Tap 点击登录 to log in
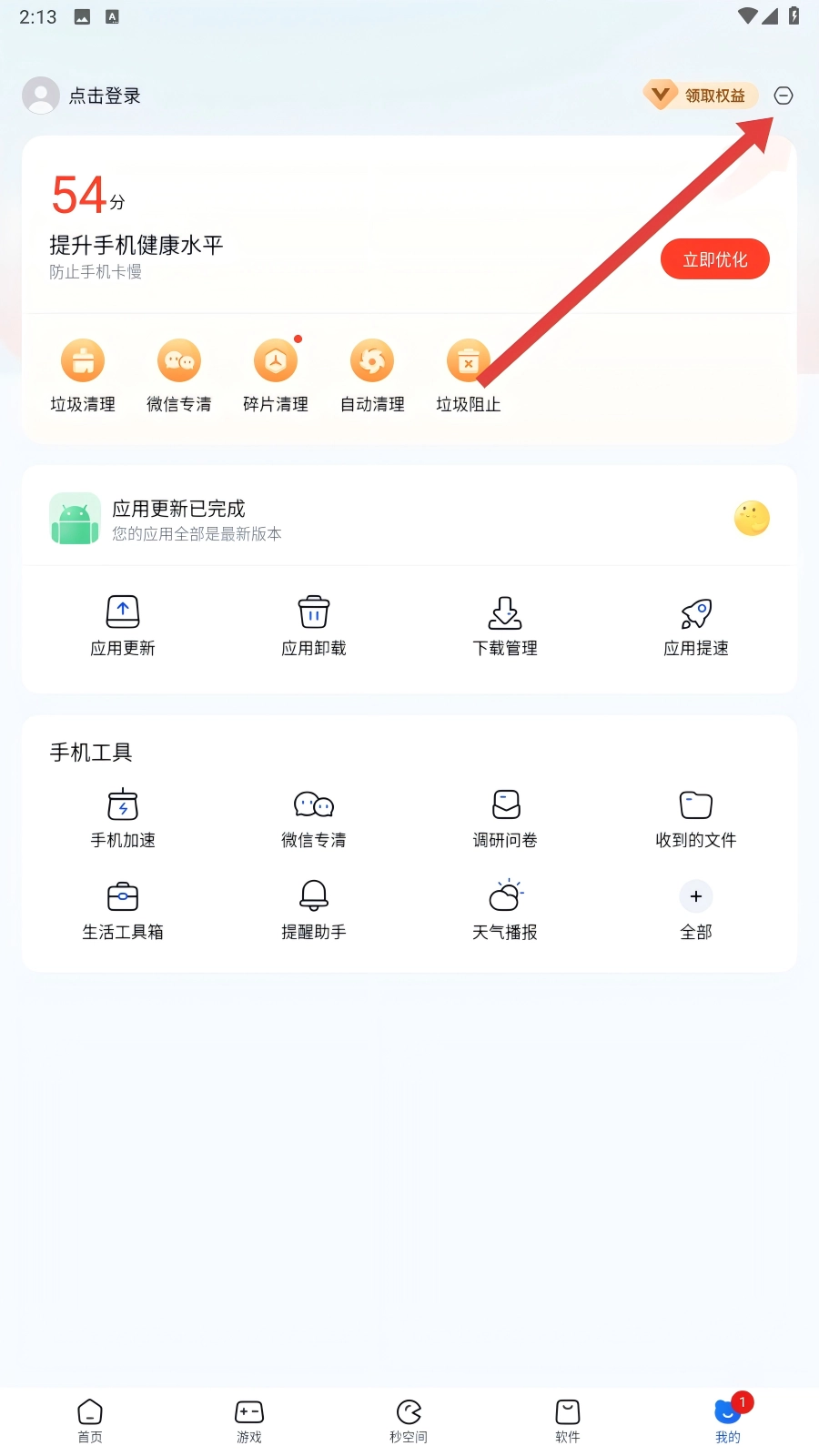The width and height of the screenshot is (819, 1456). click(104, 96)
